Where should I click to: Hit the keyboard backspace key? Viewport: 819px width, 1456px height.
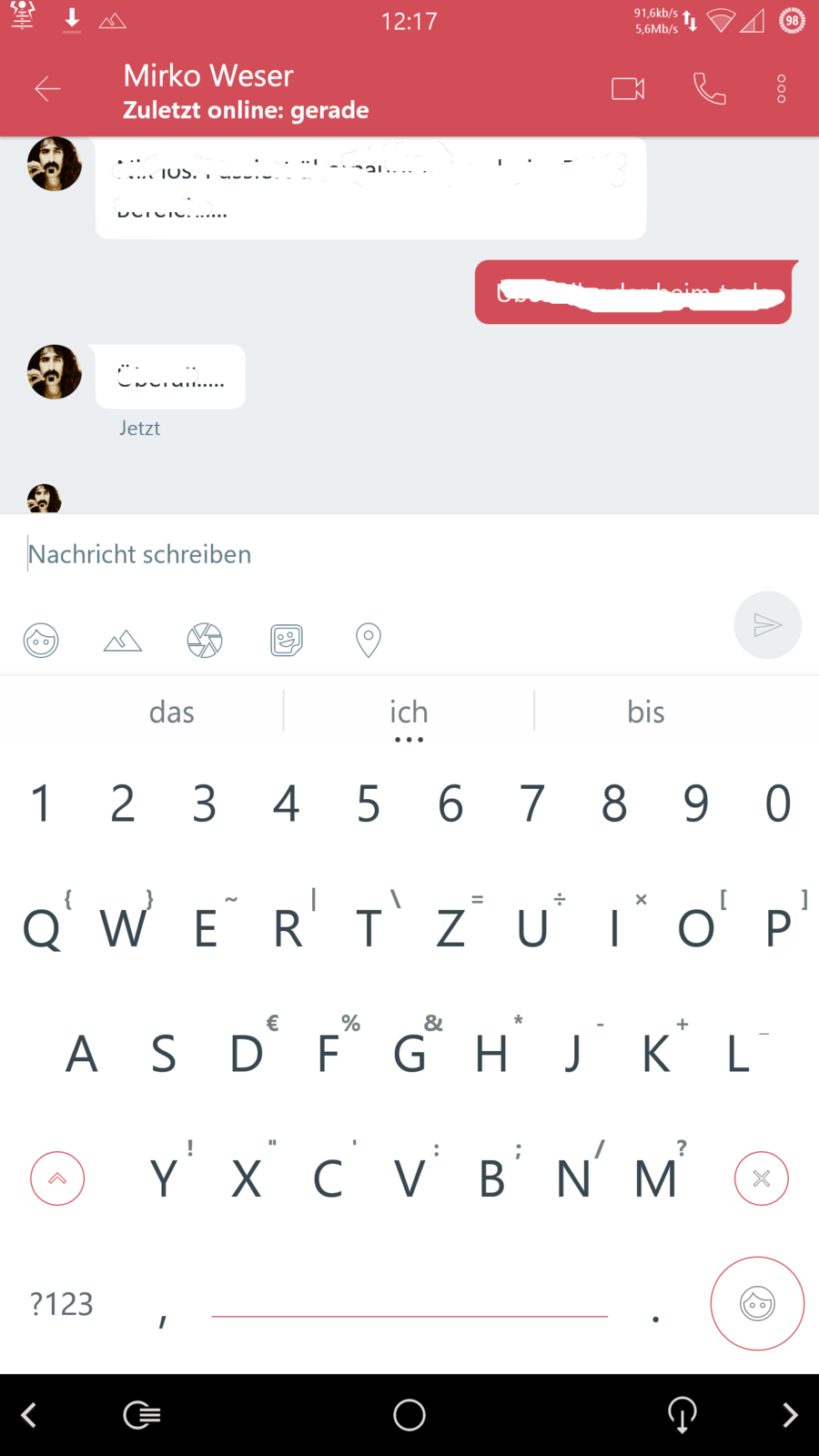tap(761, 1178)
